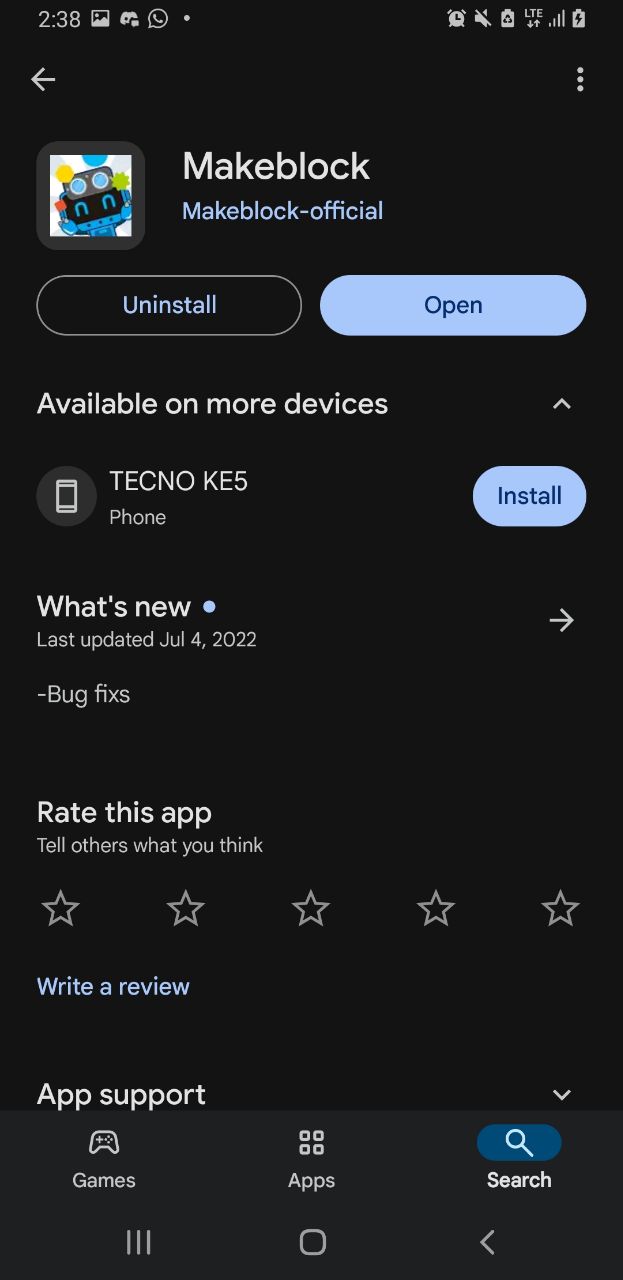Open the Makeblock-official developer page

(282, 211)
